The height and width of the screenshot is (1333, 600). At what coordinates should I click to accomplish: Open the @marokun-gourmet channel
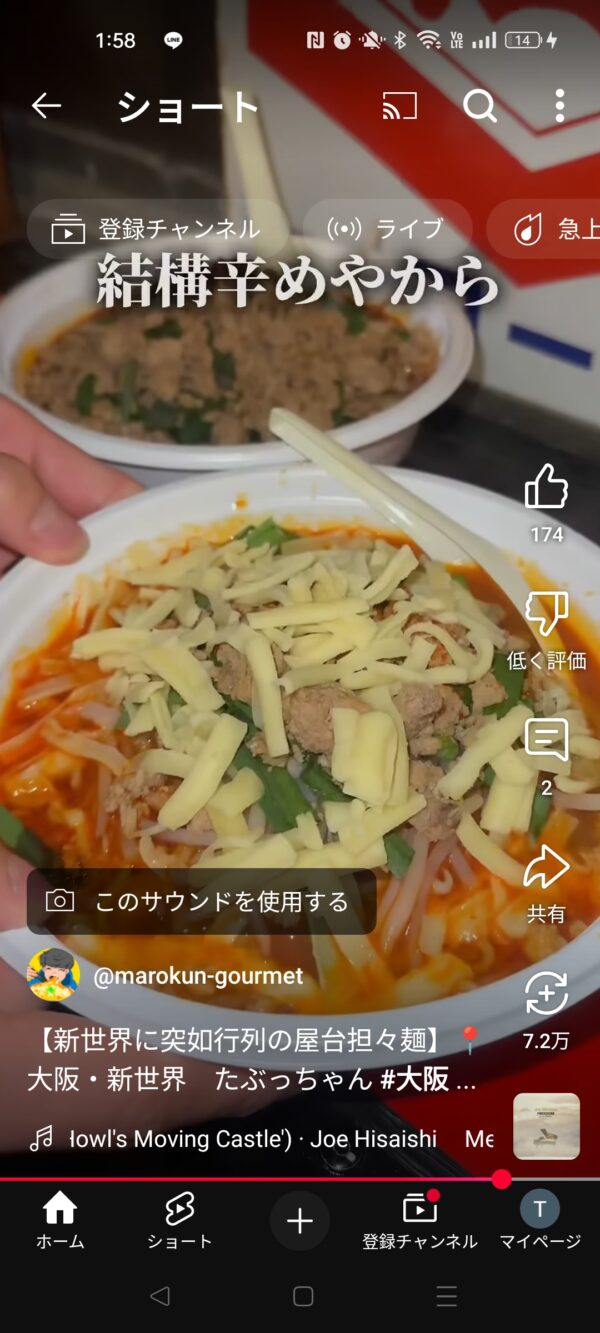point(197,976)
